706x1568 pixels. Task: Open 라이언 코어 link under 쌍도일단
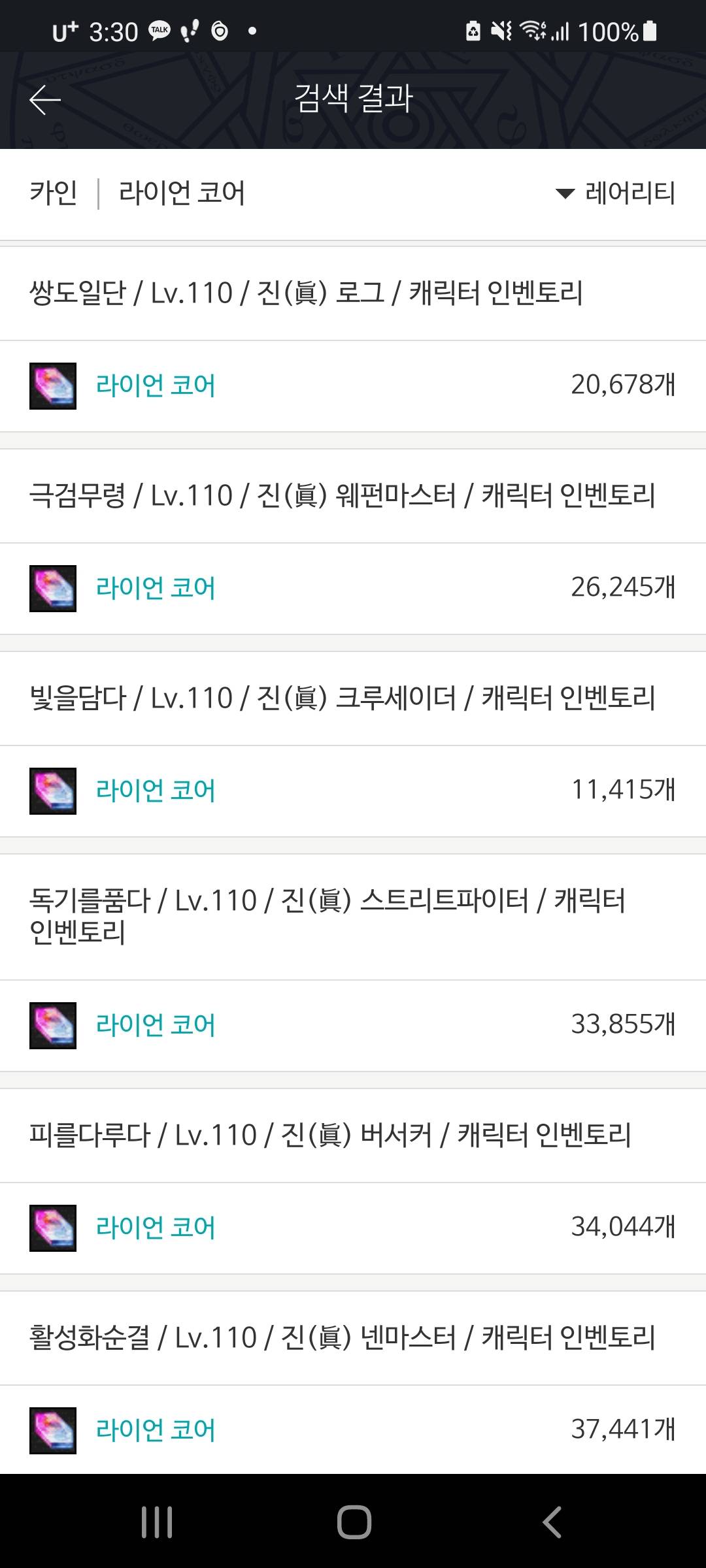(156, 385)
